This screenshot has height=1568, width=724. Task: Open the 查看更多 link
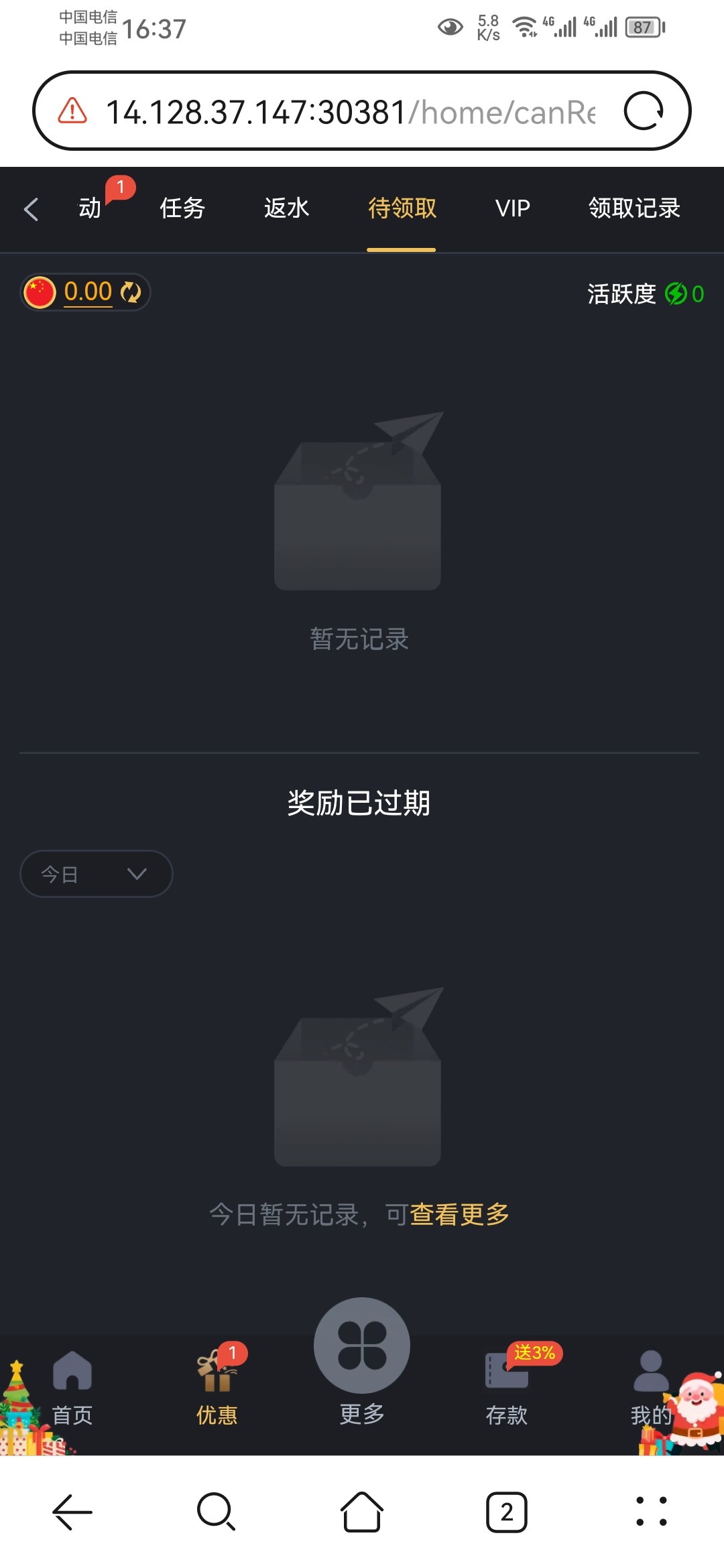click(459, 1214)
